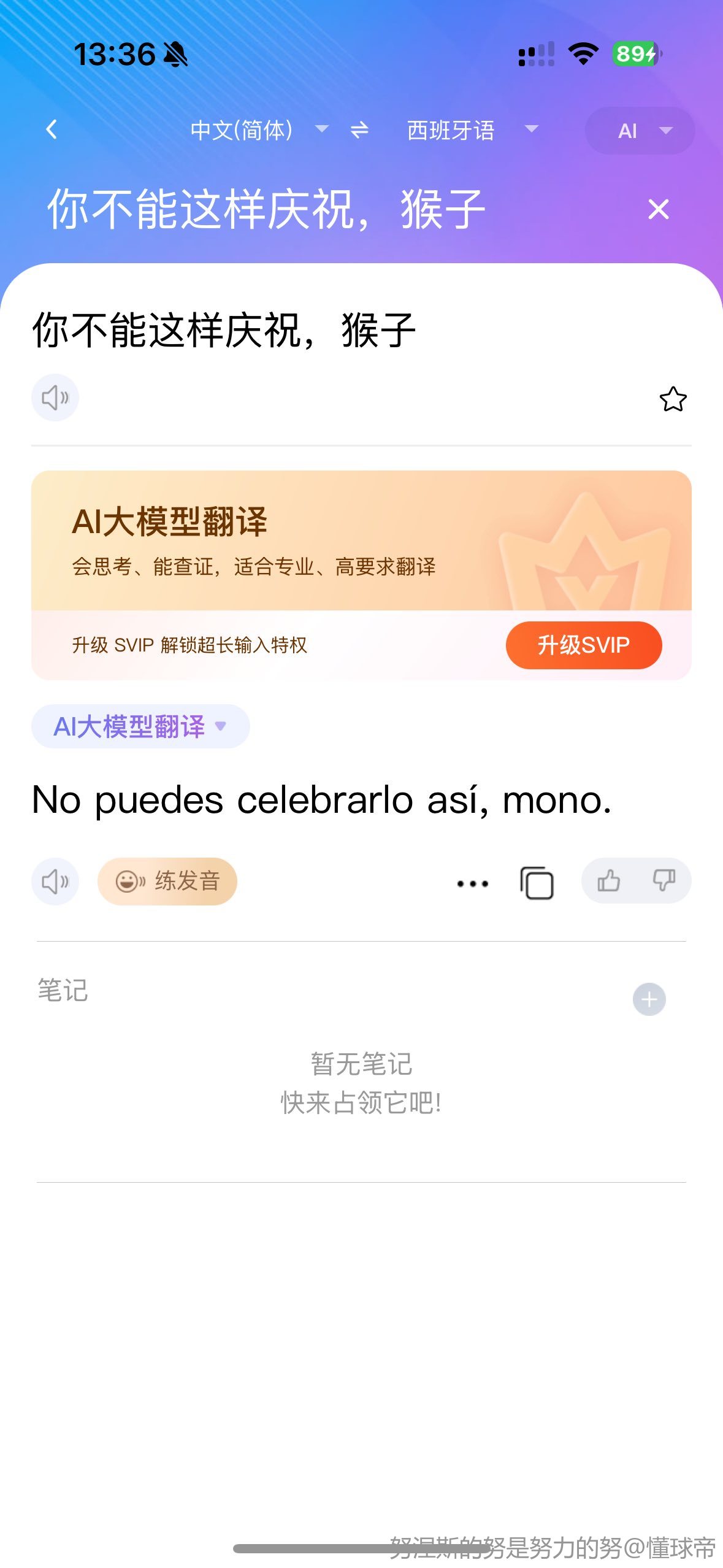Screen dimensions: 723x1568
Task: Go back using the top-left arrow
Action: coord(52,129)
